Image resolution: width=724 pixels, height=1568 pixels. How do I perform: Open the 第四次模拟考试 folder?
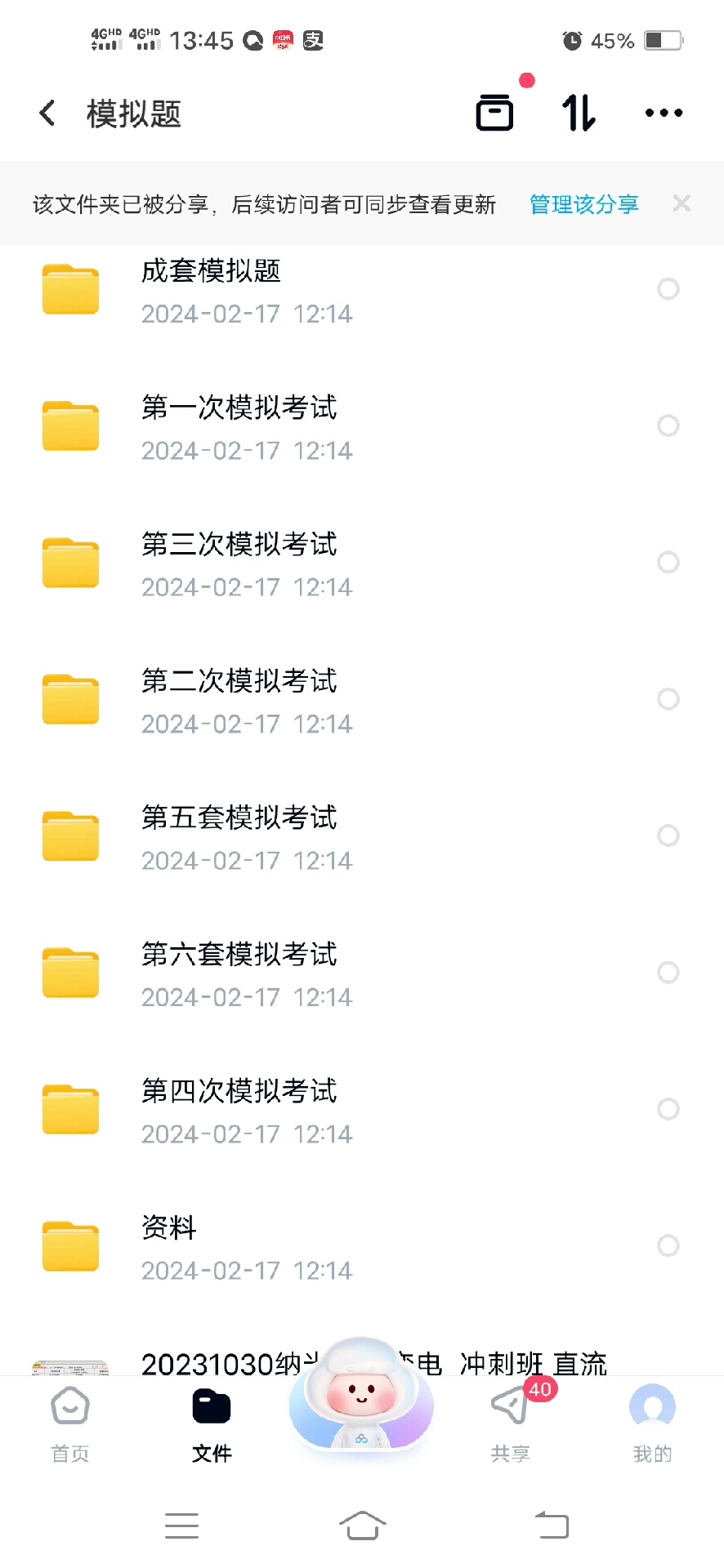239,1110
